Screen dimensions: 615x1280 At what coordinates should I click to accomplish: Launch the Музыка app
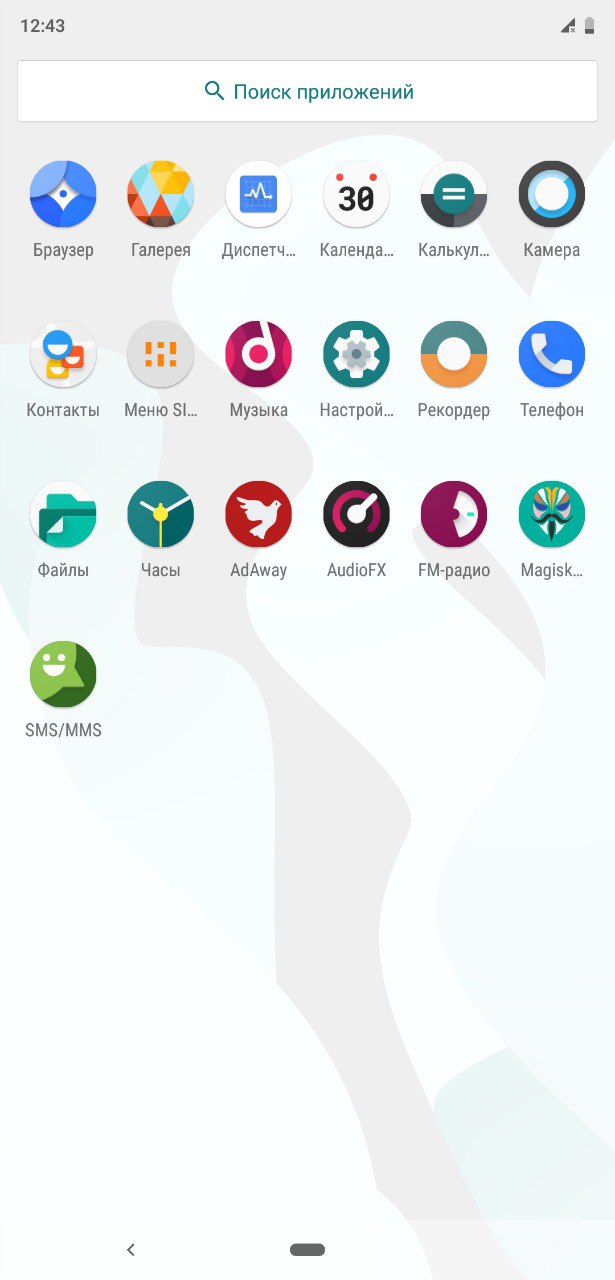(x=258, y=354)
